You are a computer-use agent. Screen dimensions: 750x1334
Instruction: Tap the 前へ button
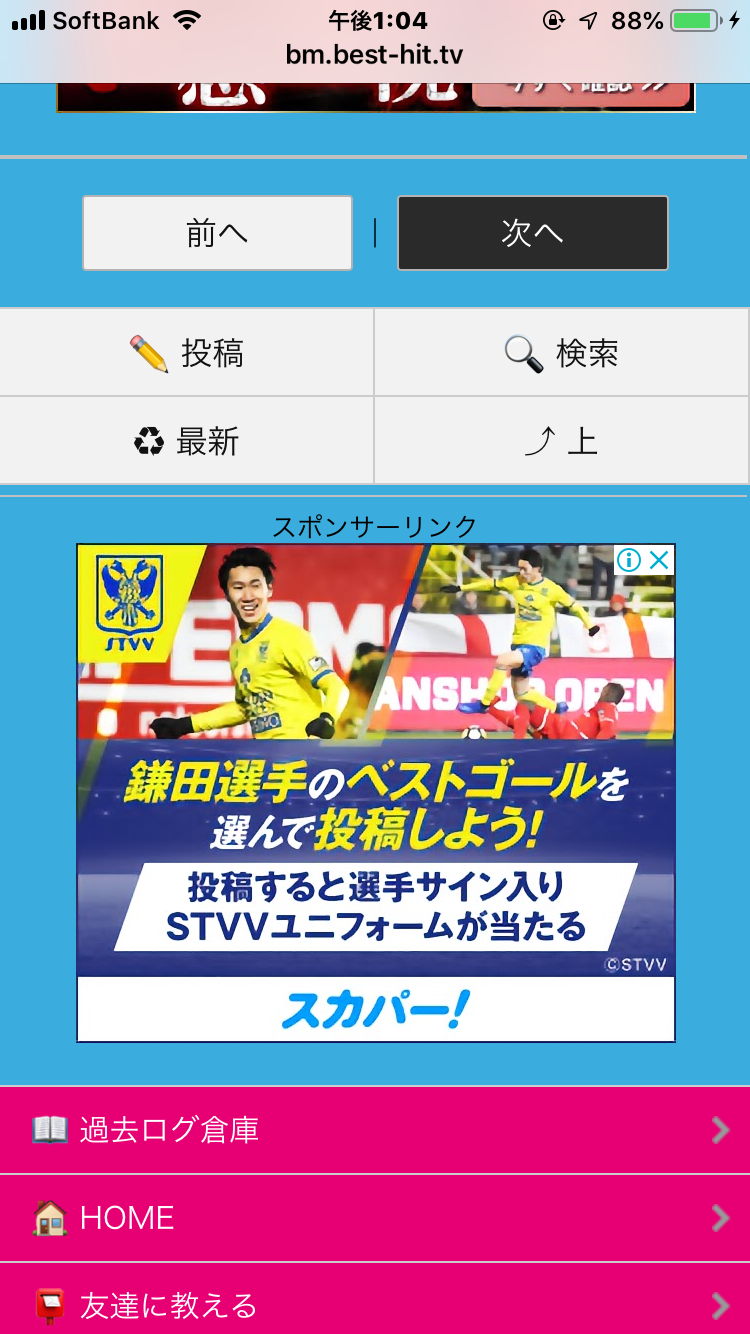[217, 233]
